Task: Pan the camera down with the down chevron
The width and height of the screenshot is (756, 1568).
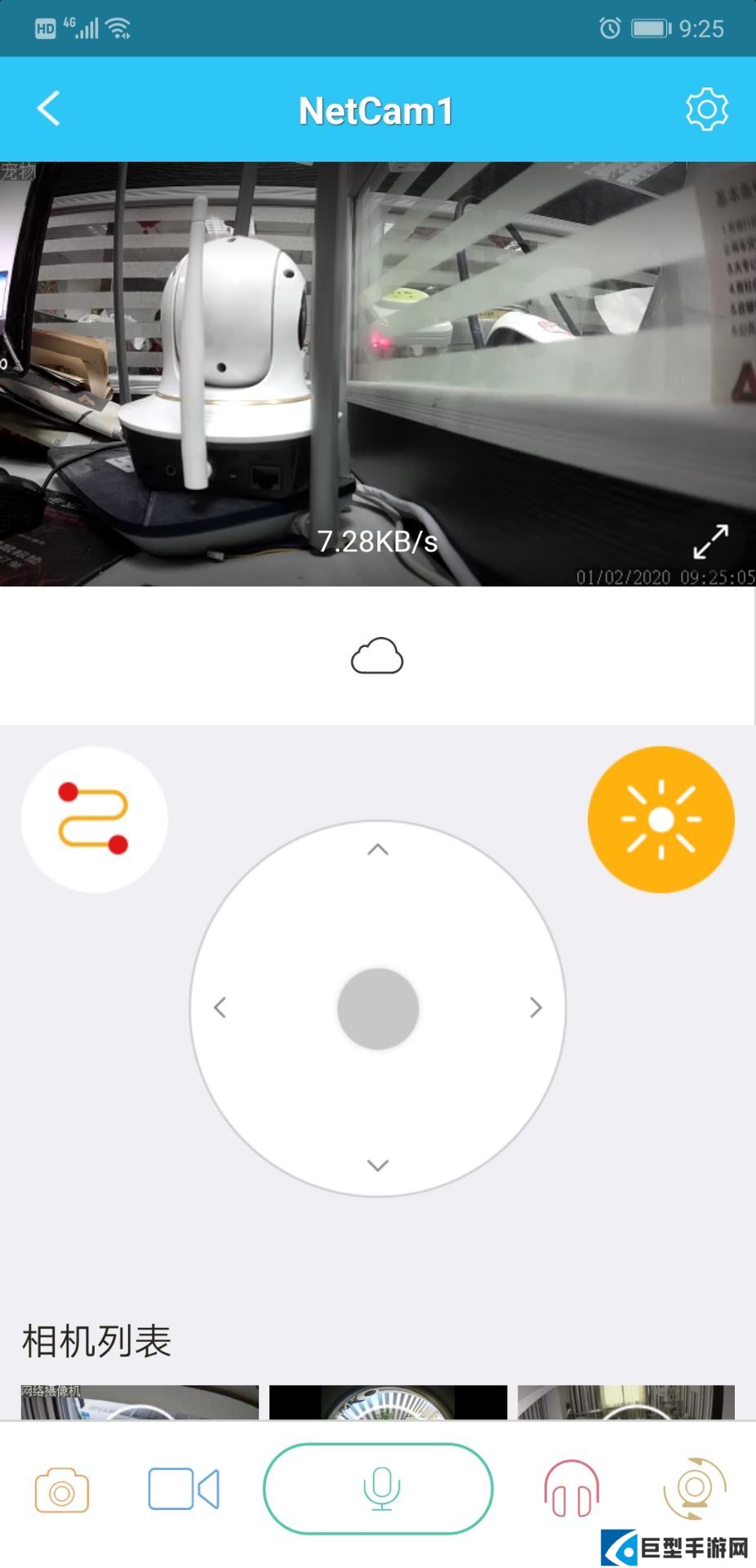Action: coord(378,1166)
